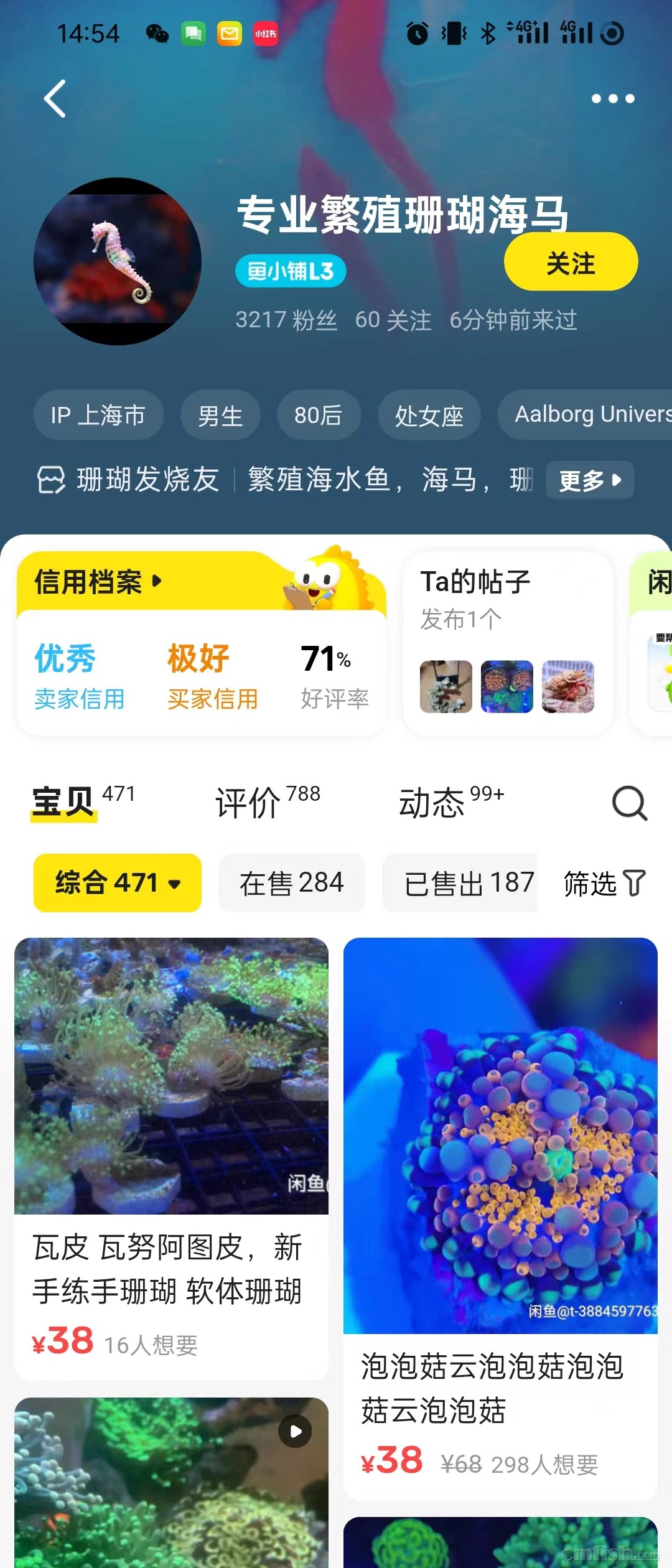The height and width of the screenshot is (1568, 672).
Task: Open the 筛选 filter options
Action: click(604, 882)
